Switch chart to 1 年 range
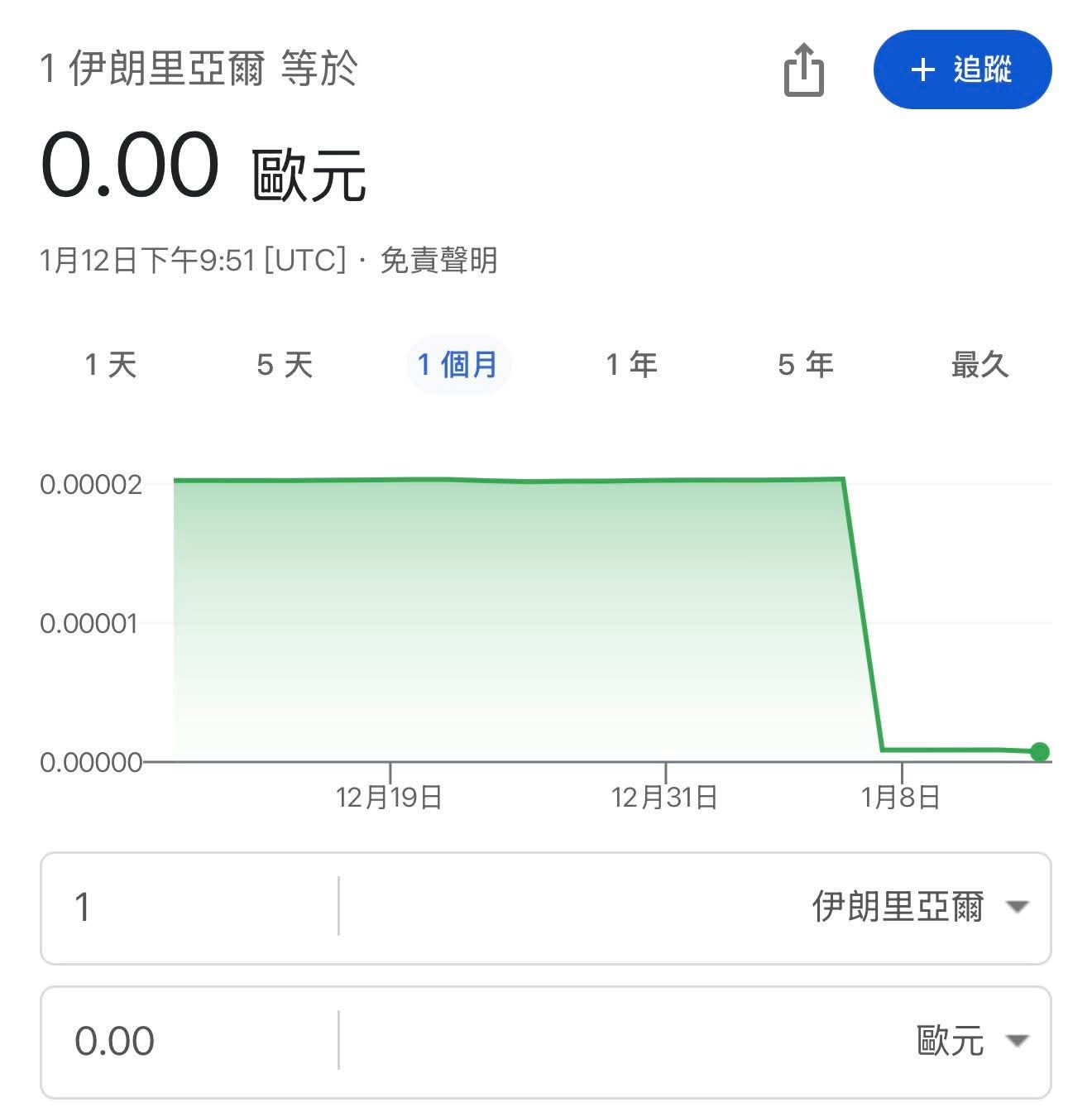Viewport: 1092px width, 1112px height. pyautogui.click(x=632, y=364)
